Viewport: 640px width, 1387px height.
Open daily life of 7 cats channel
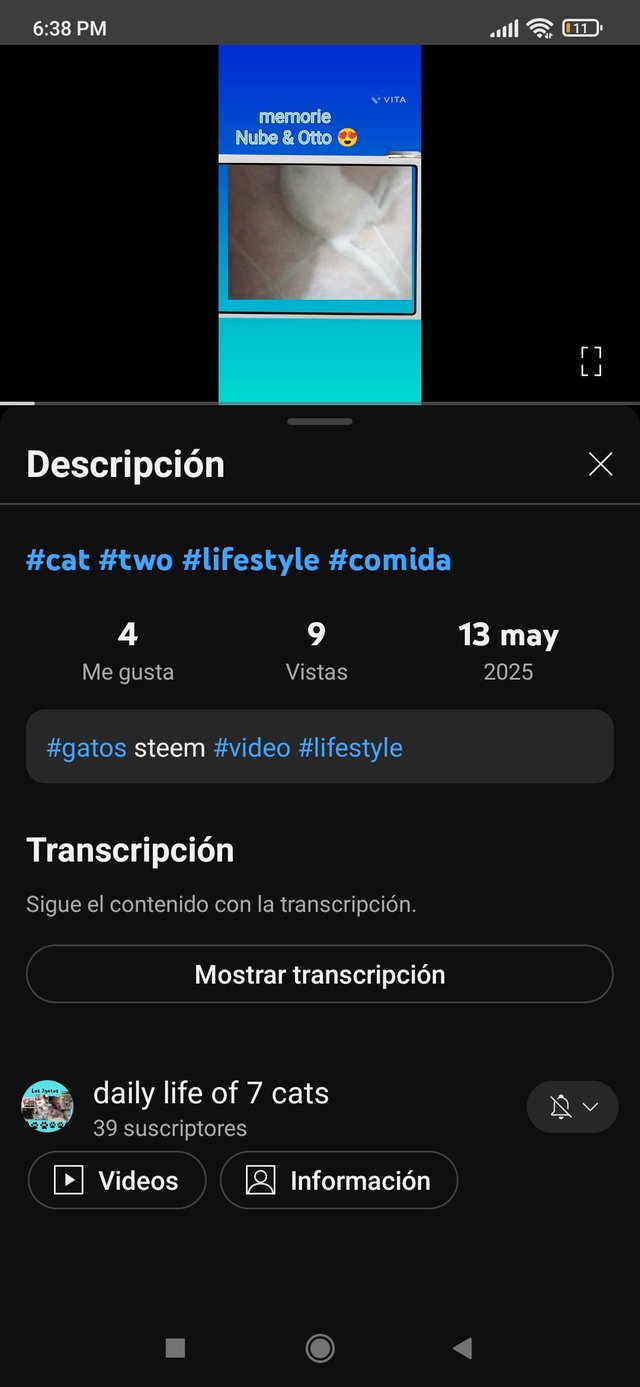pyautogui.click(x=210, y=1094)
